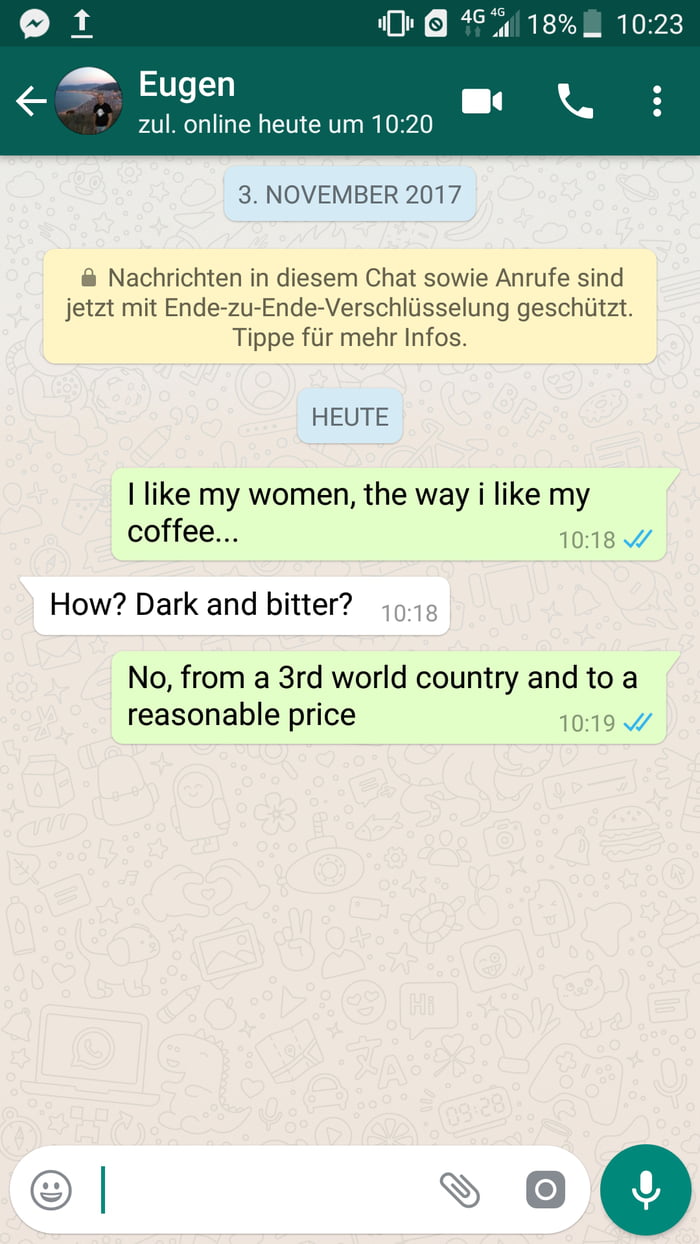Open the emoji picker
Image resolution: width=700 pixels, height=1244 pixels.
point(51,1190)
